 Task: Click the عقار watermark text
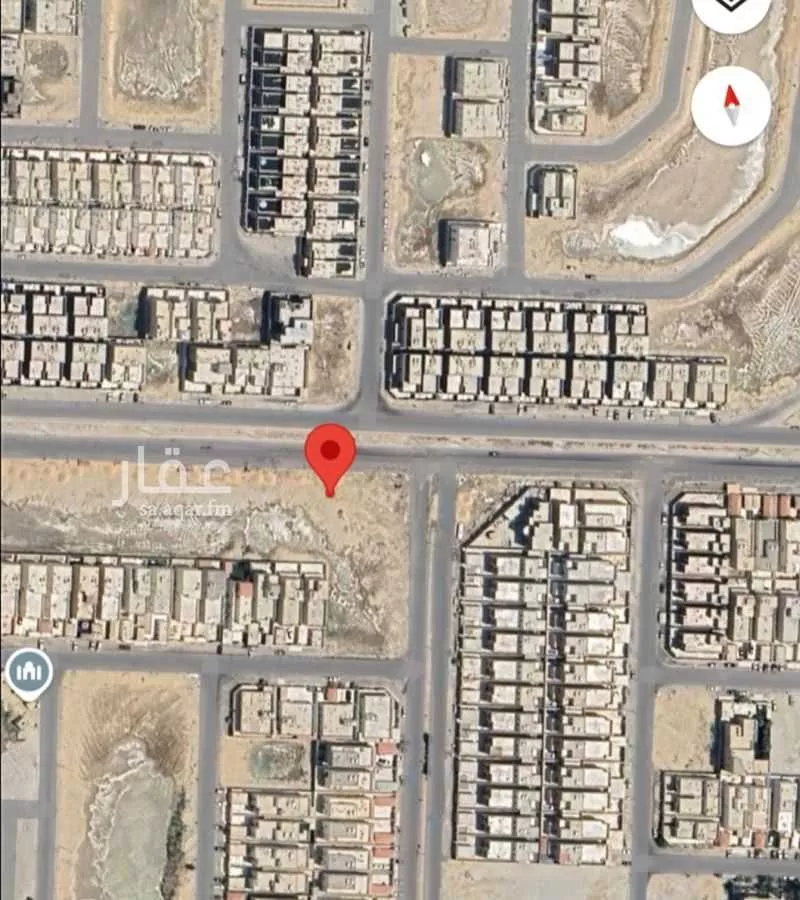click(x=178, y=468)
